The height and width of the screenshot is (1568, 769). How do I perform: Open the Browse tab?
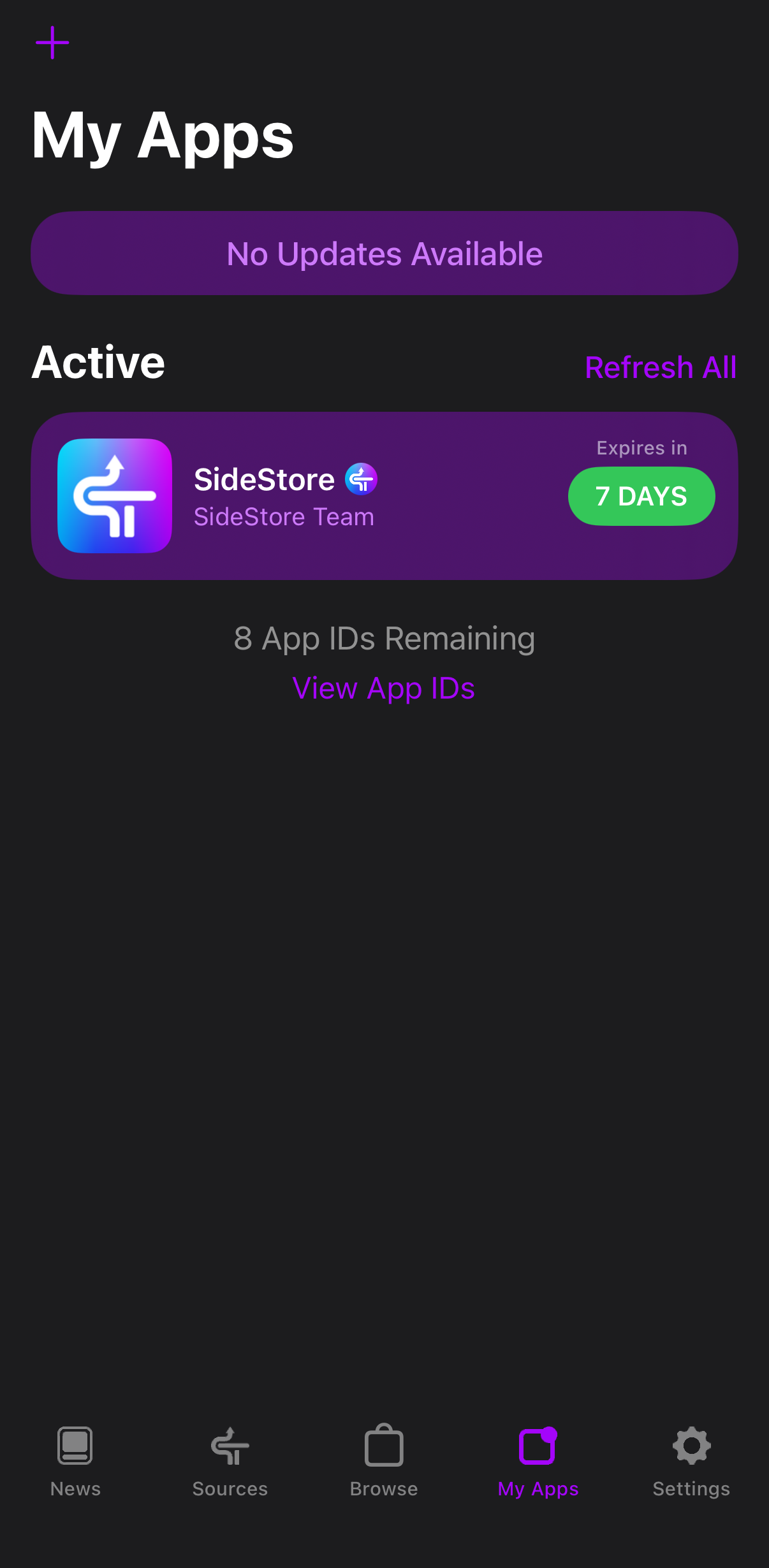(x=384, y=1466)
